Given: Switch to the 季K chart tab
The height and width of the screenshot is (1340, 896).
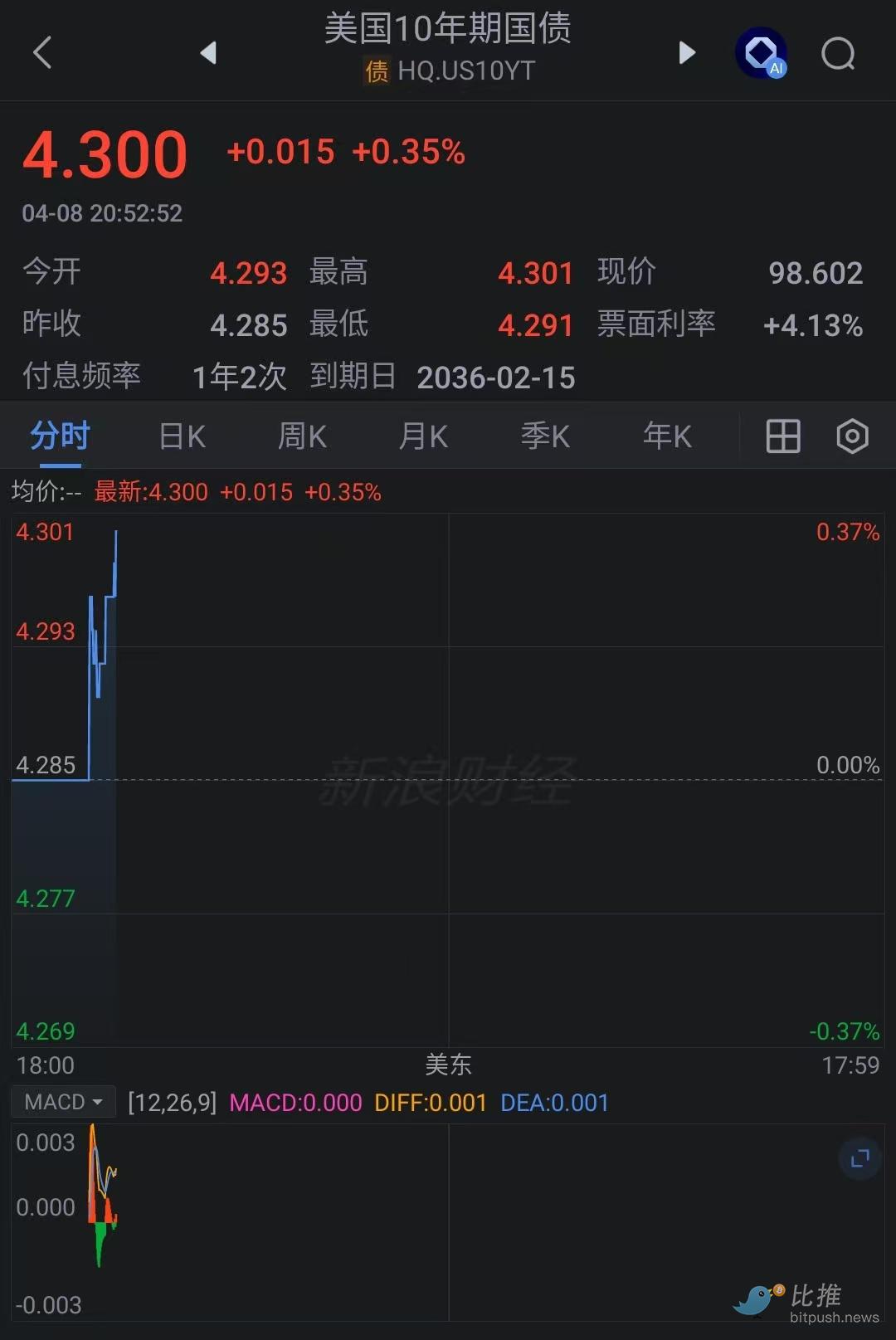Looking at the screenshot, I should 545,436.
